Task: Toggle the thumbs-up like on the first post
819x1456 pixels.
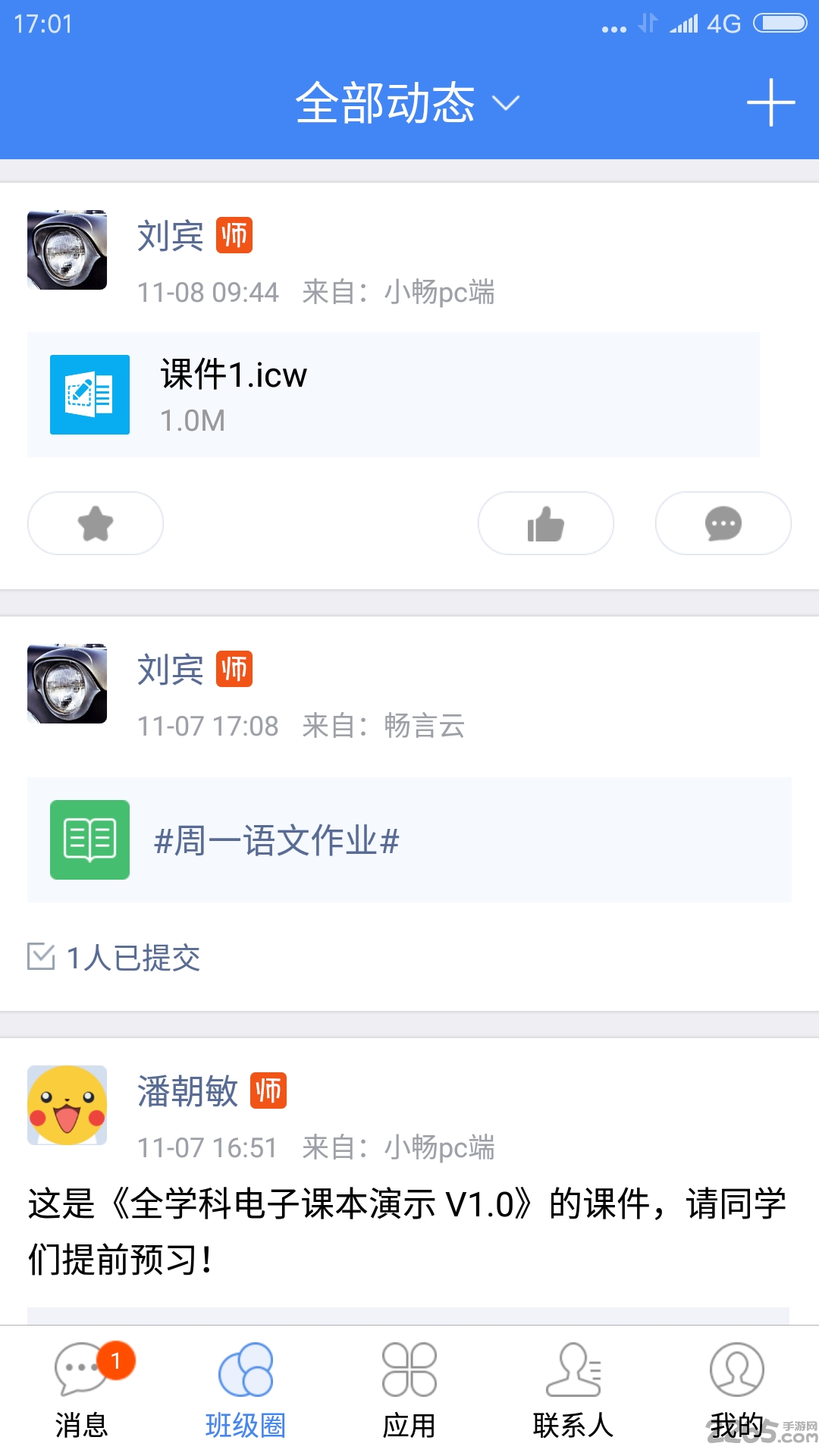Action: coord(547,523)
